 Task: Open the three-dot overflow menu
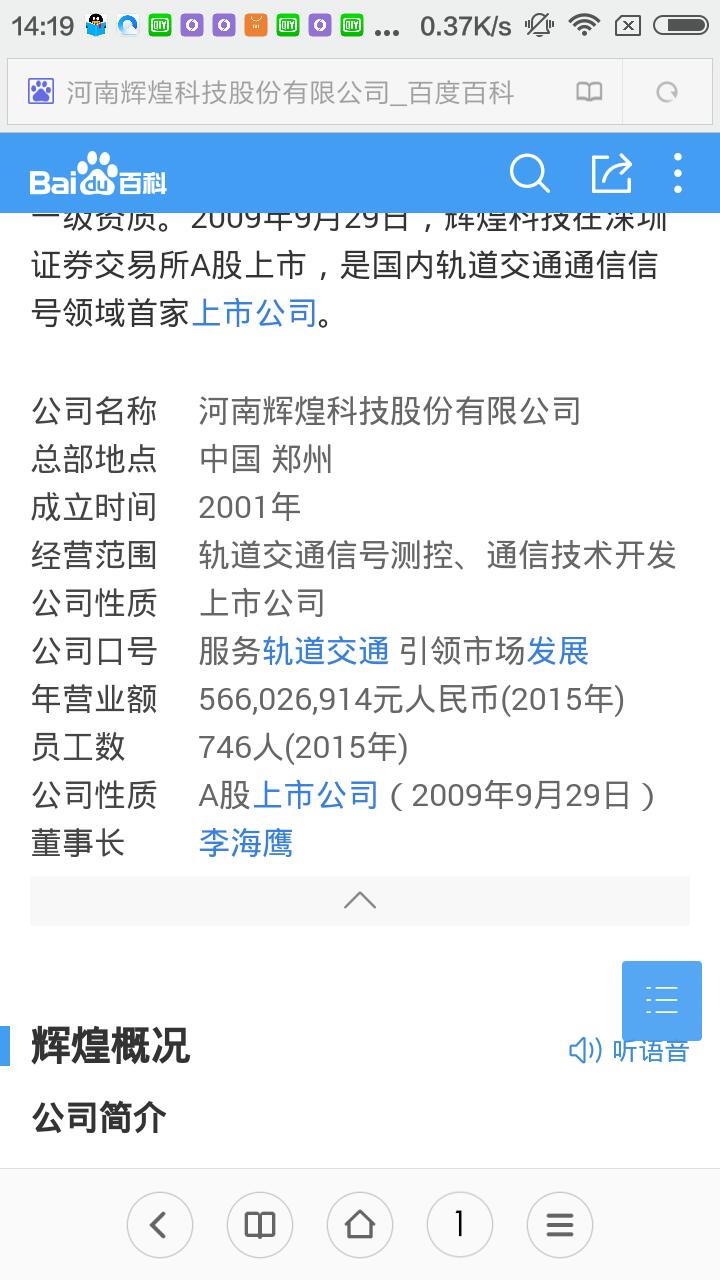[678, 174]
